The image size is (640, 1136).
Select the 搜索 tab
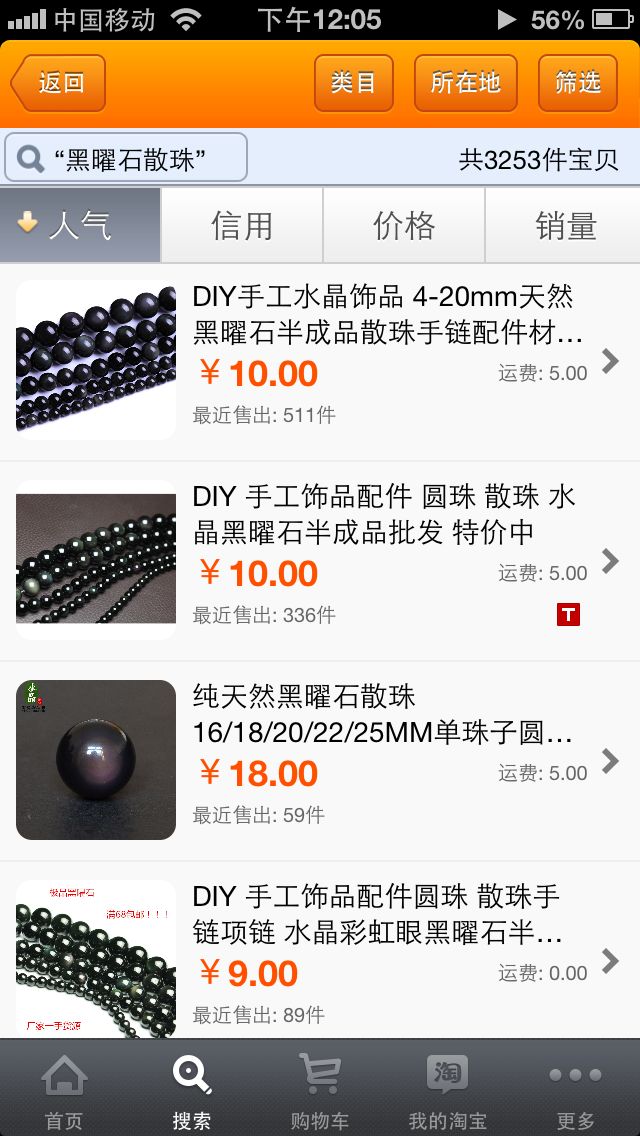[192, 1090]
